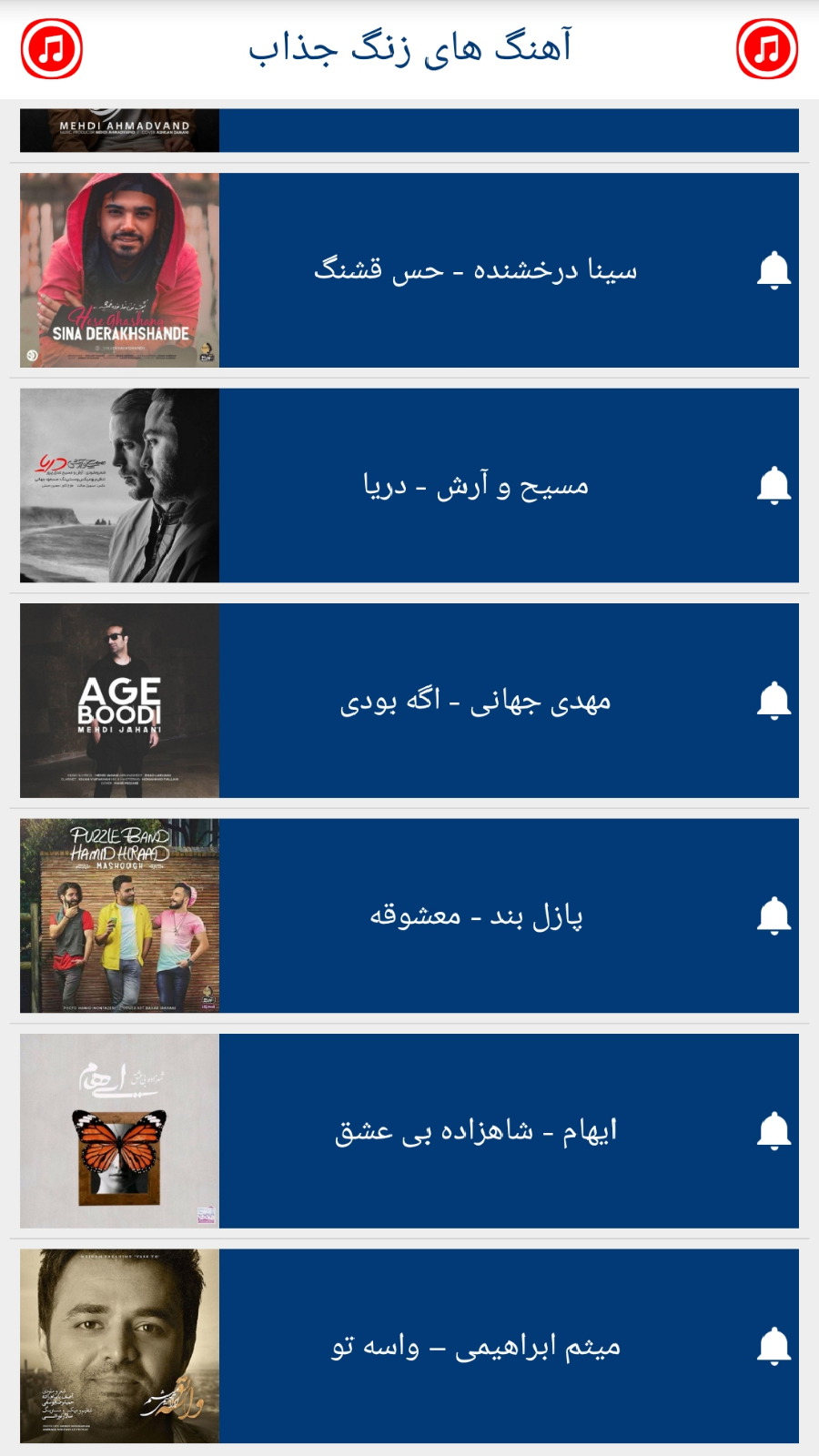Select the Age Boodi album cover
This screenshot has height=1456, width=819.
tap(118, 700)
